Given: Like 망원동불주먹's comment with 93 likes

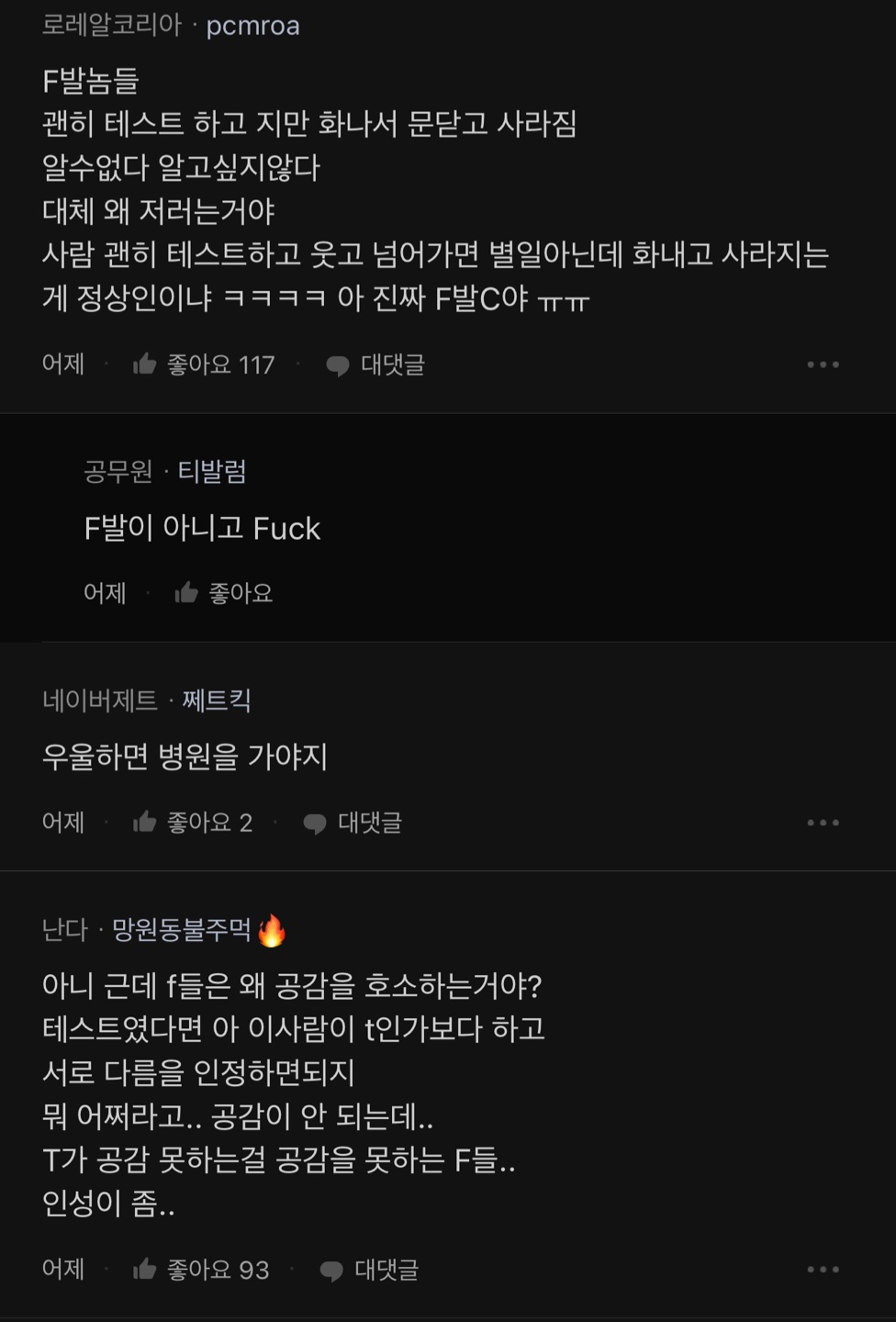Looking at the screenshot, I should click(x=201, y=1270).
